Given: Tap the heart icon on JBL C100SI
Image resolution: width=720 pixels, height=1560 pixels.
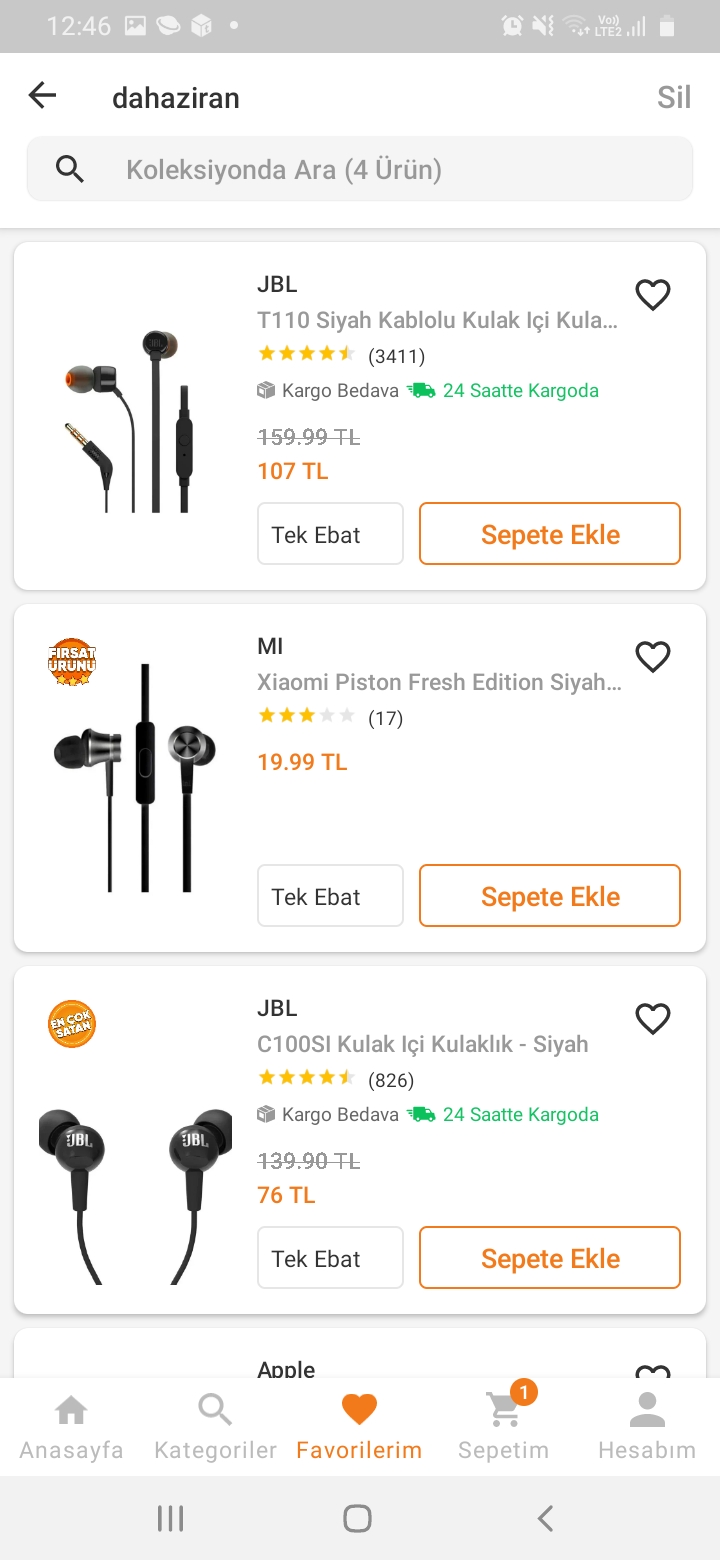Looking at the screenshot, I should click(653, 1018).
